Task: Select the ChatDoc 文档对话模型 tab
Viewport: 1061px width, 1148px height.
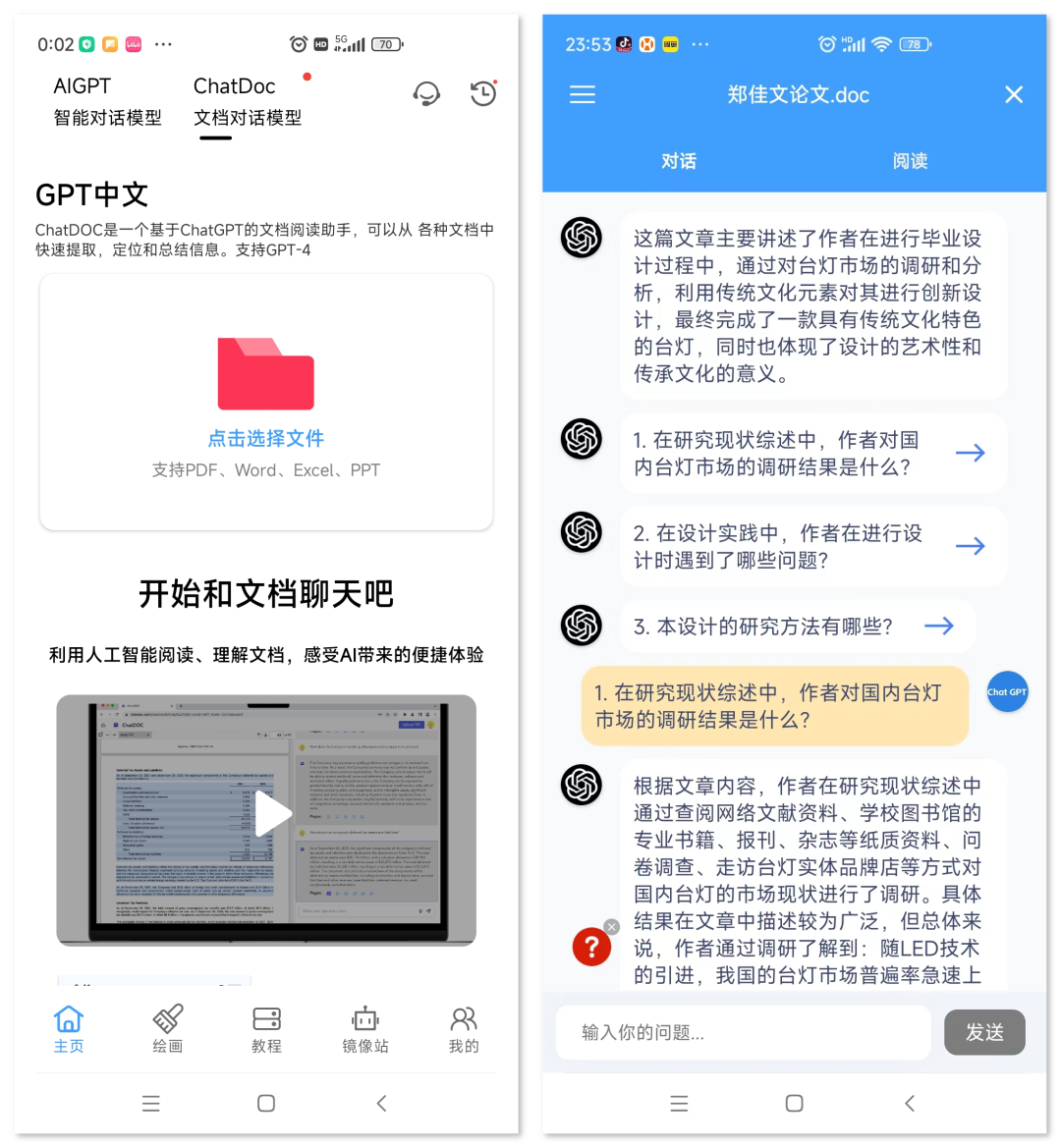Action: (x=247, y=101)
